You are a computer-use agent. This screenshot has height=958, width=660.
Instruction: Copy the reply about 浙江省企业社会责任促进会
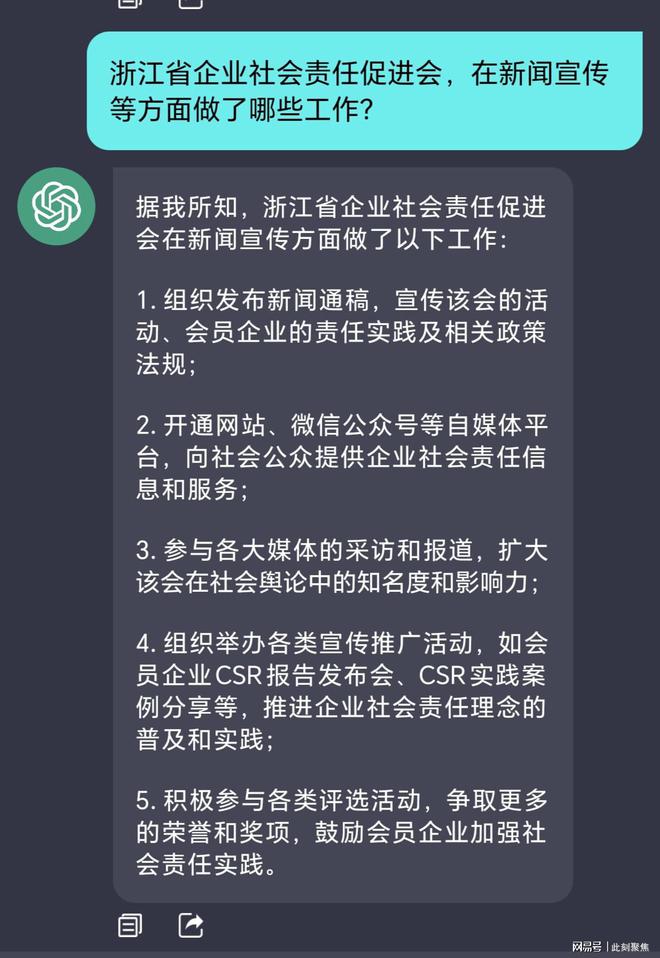130,925
